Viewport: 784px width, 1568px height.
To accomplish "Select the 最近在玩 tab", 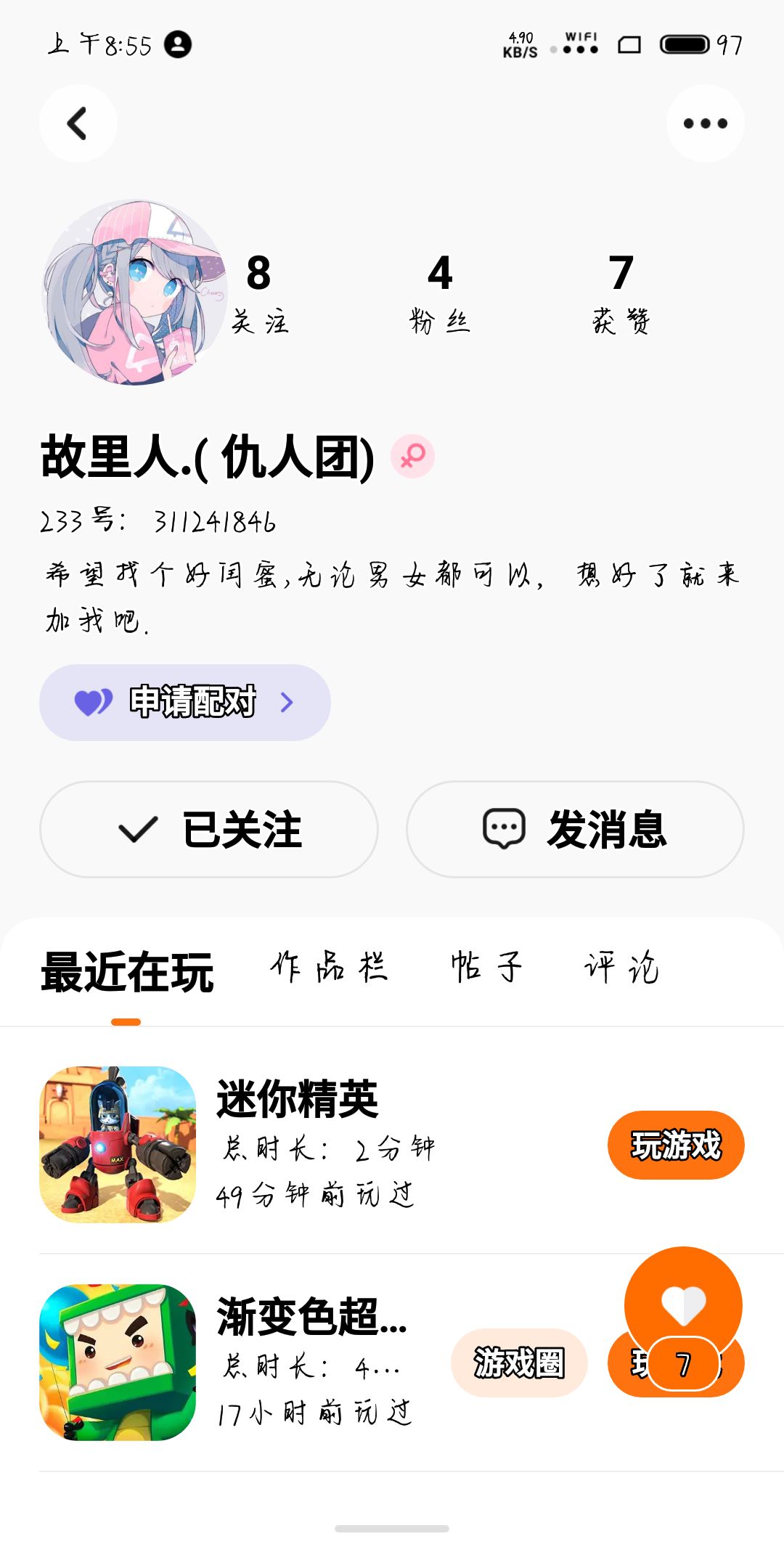I will click(x=127, y=973).
